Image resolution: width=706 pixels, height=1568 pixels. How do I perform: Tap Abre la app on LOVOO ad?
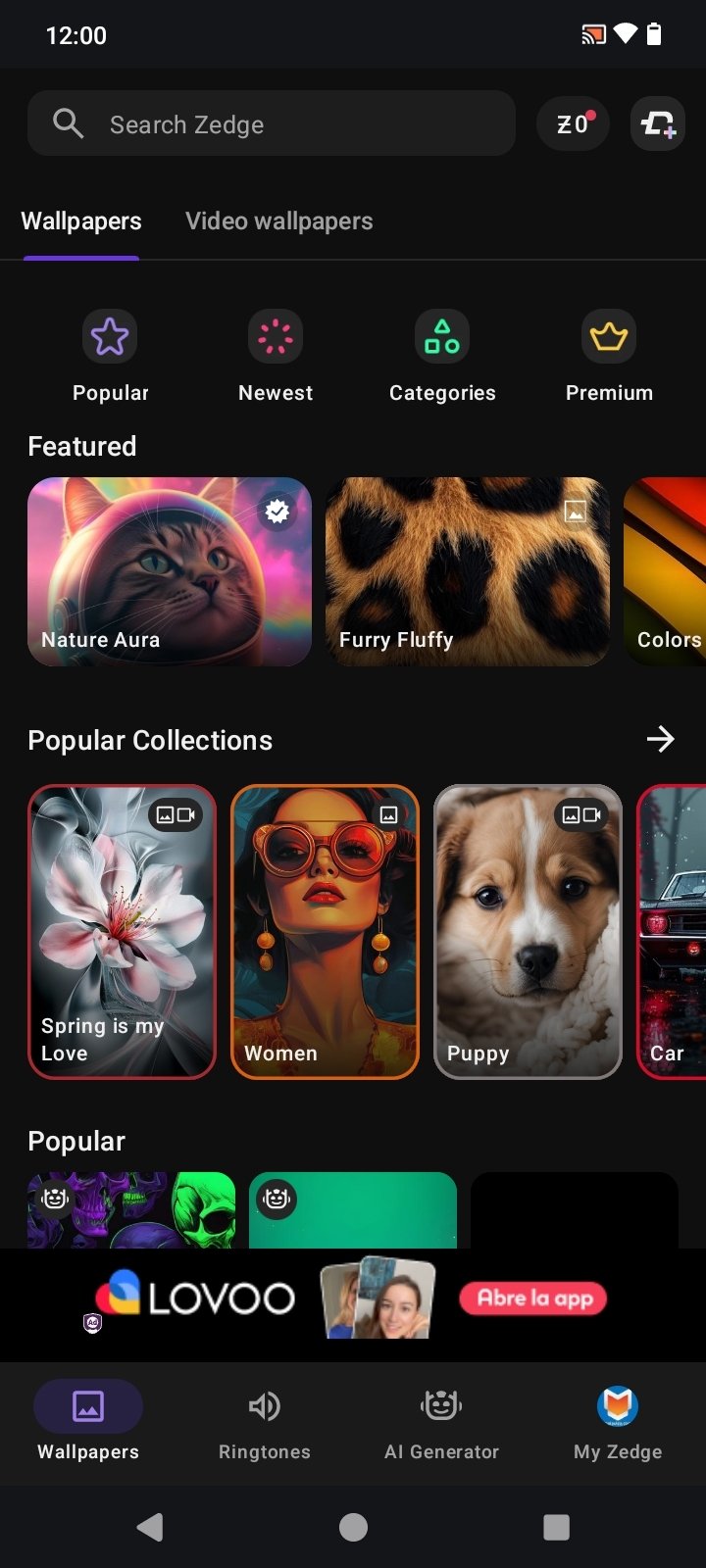[533, 1298]
